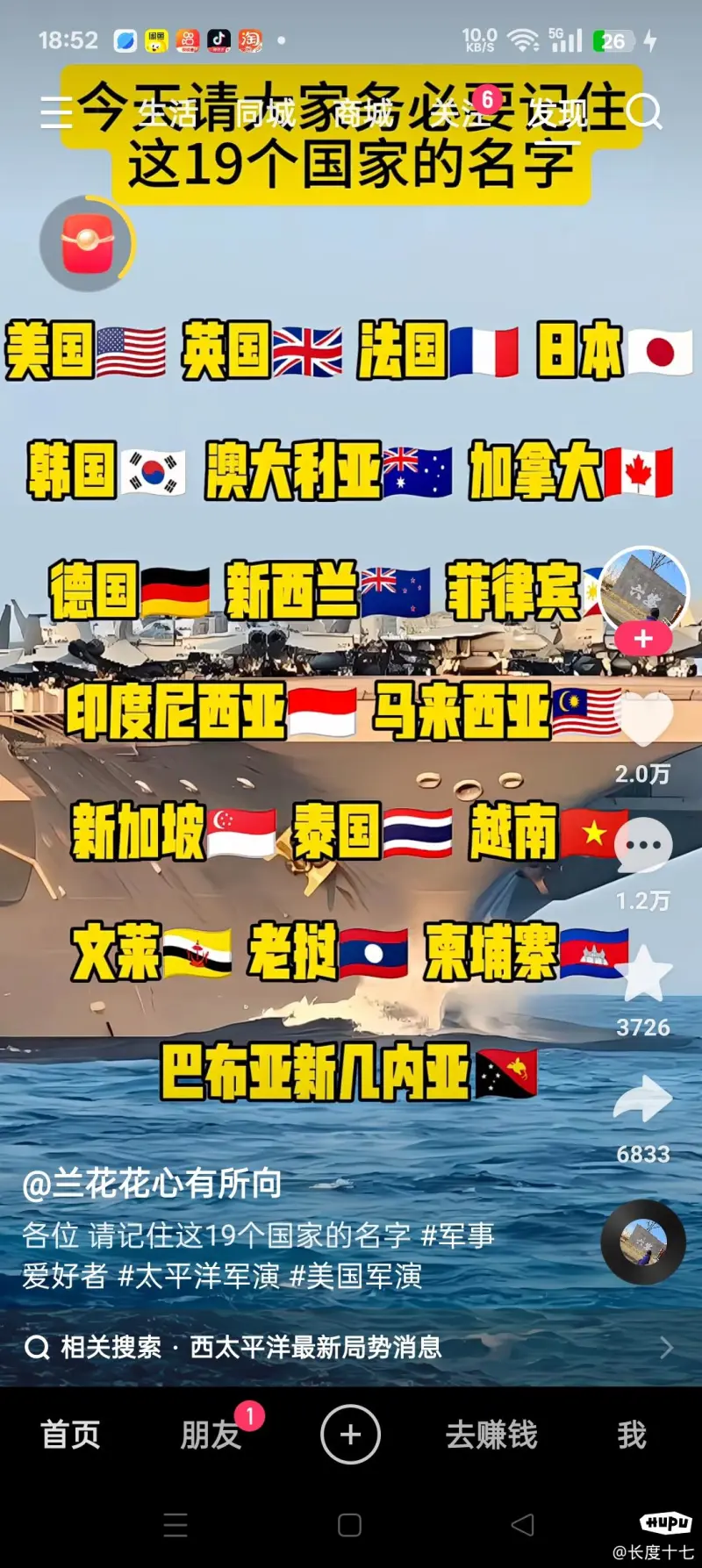Switch to the 商城 tab
Image resolution: width=702 pixels, height=1568 pixels.
pos(363,112)
